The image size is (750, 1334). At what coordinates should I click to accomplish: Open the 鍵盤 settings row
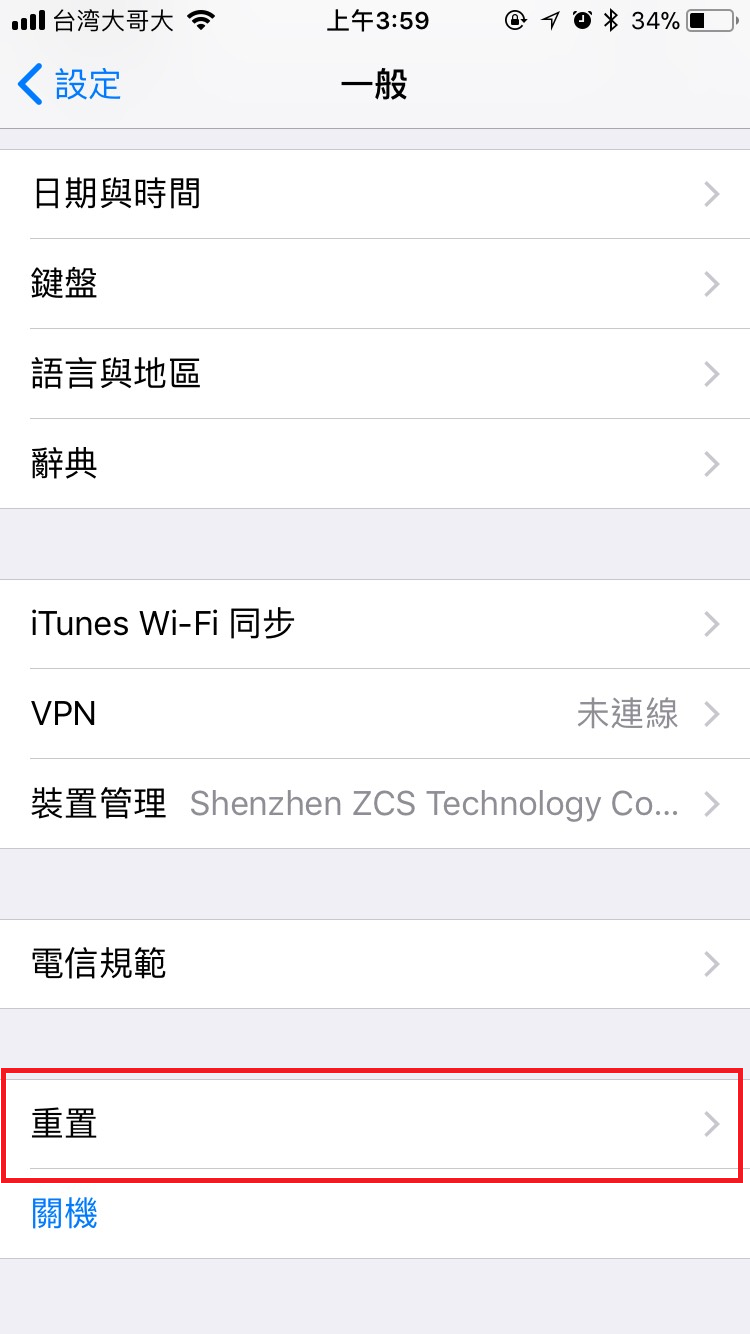click(x=375, y=284)
